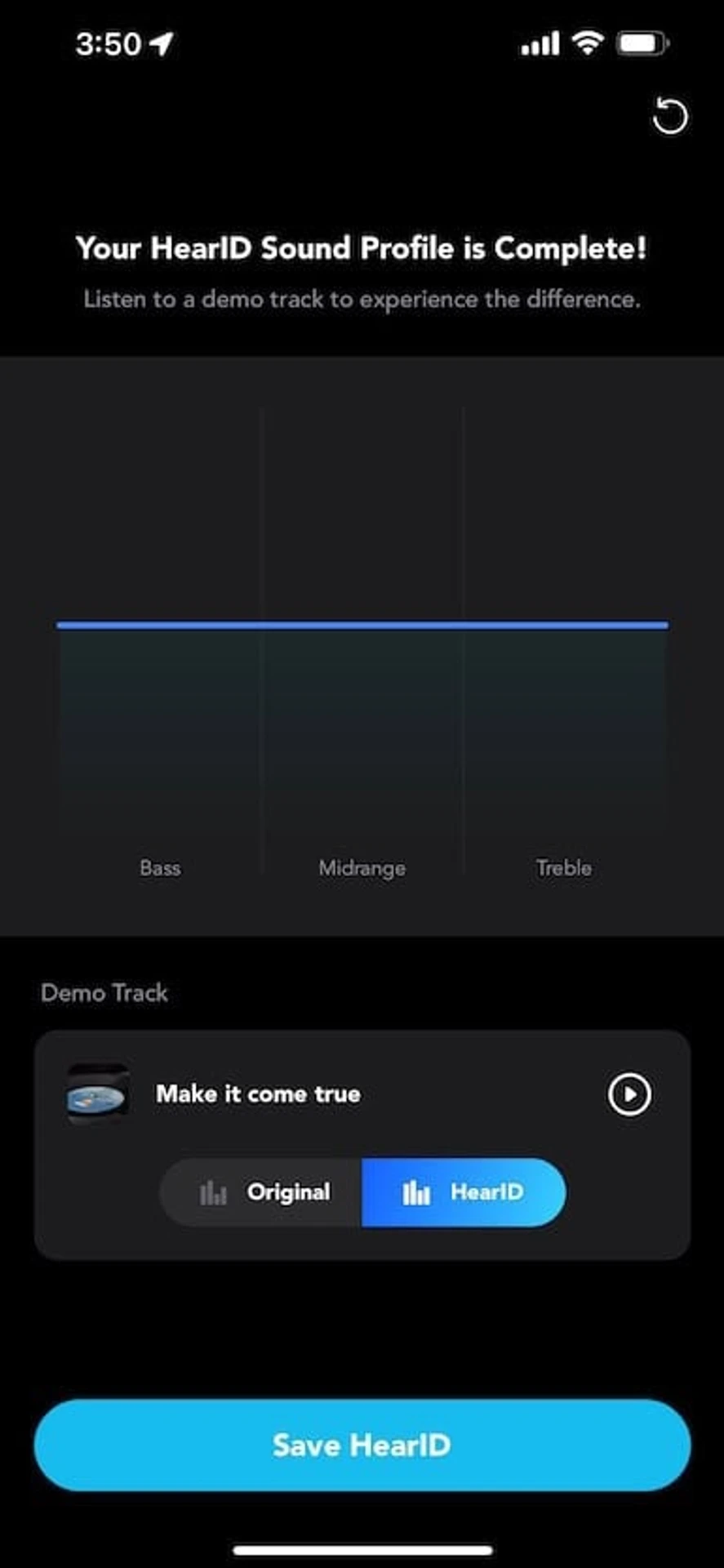Save HearID sound profile

362,1445
